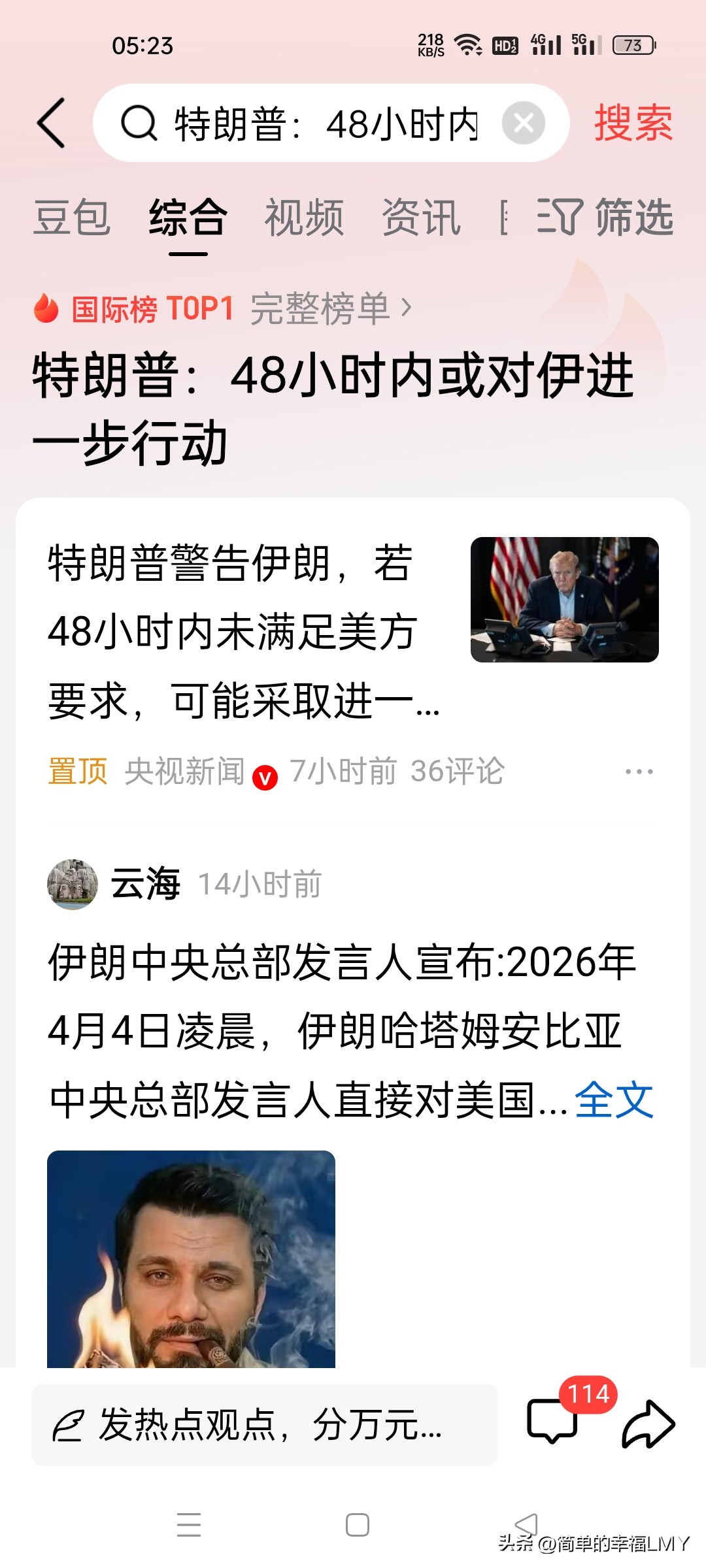The width and height of the screenshot is (706, 1568).
Task: Open the 央视新闻 article about 特朗普警告伊朗
Action: pos(242,631)
